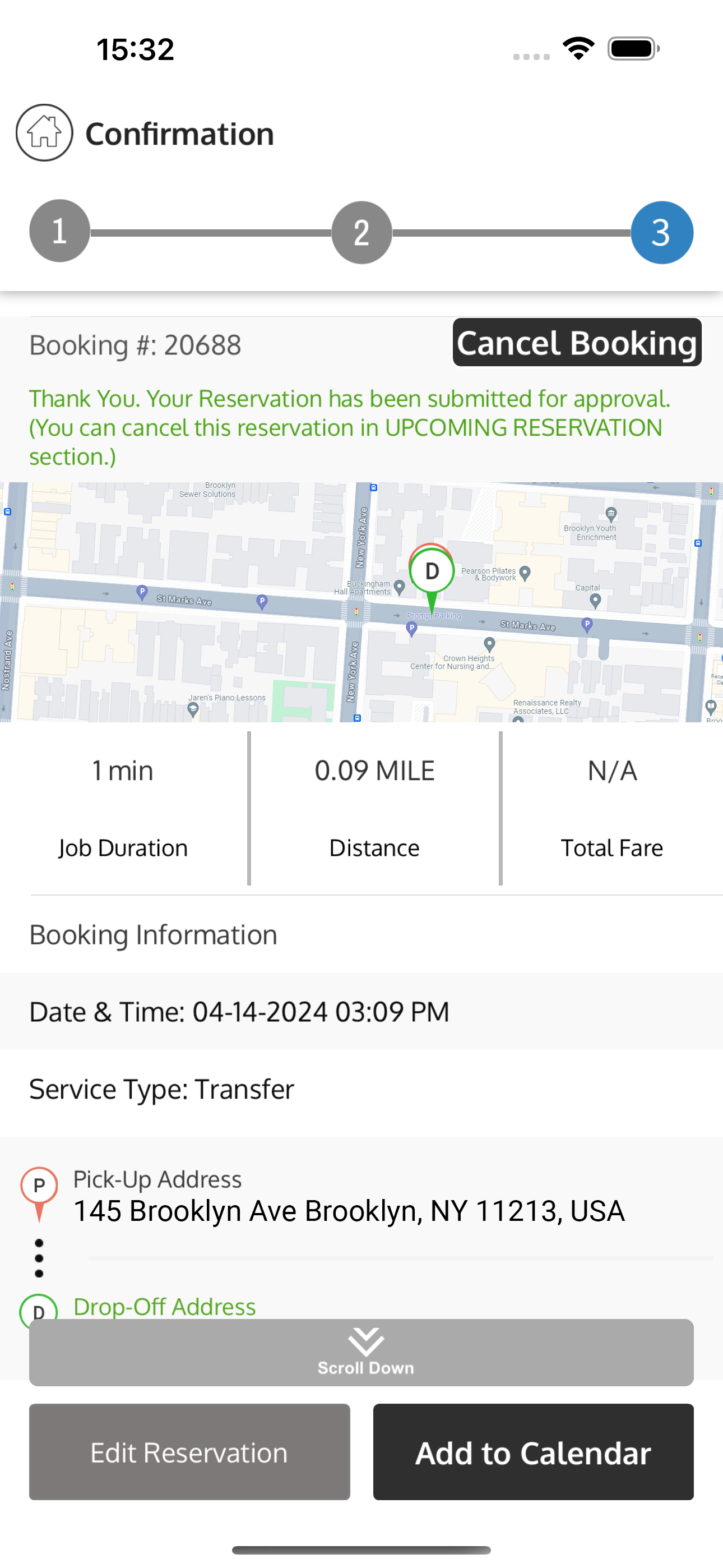Tap the home icon next to Confirmation

(44, 133)
